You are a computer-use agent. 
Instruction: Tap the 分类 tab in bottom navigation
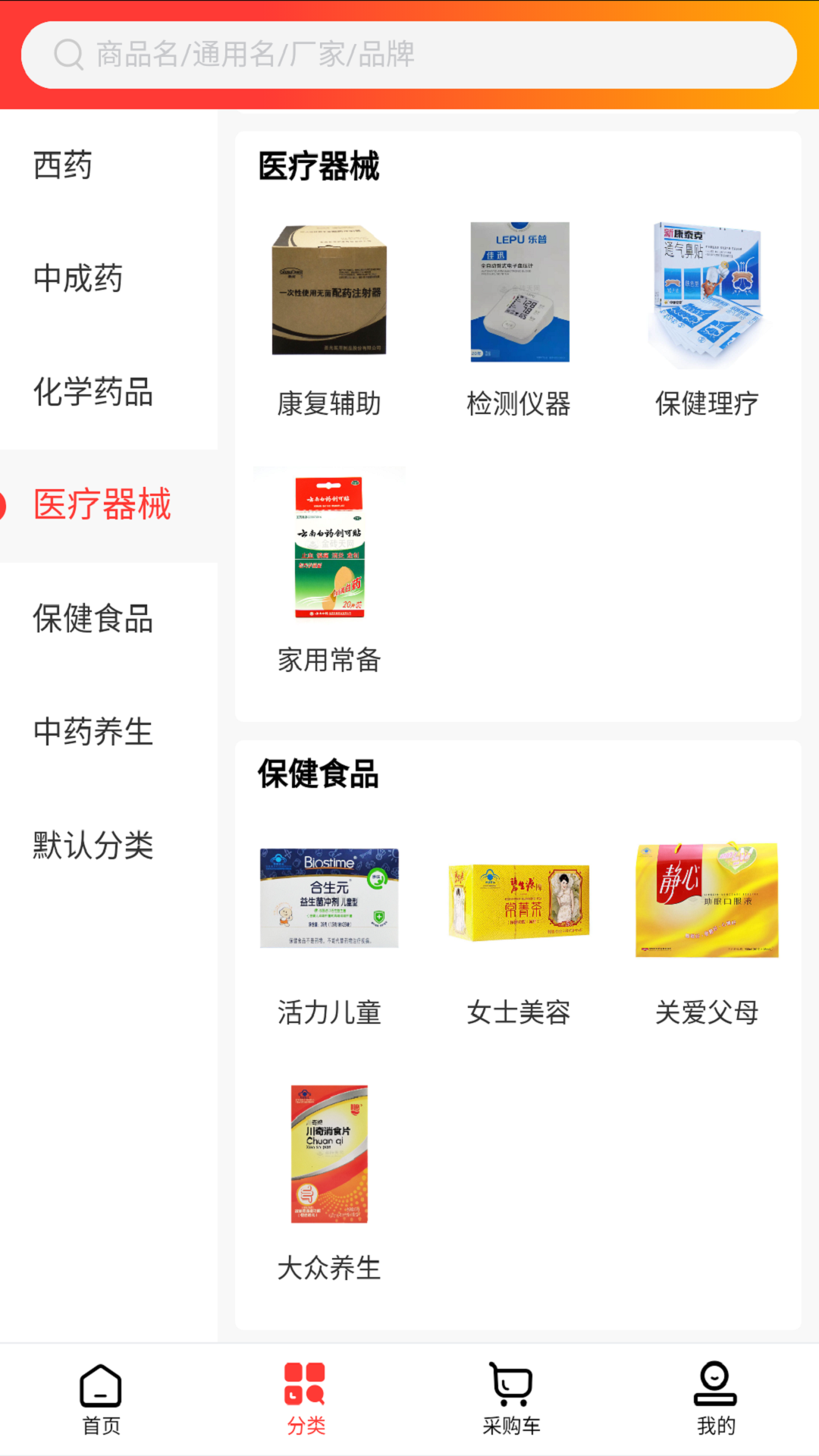[x=306, y=1400]
